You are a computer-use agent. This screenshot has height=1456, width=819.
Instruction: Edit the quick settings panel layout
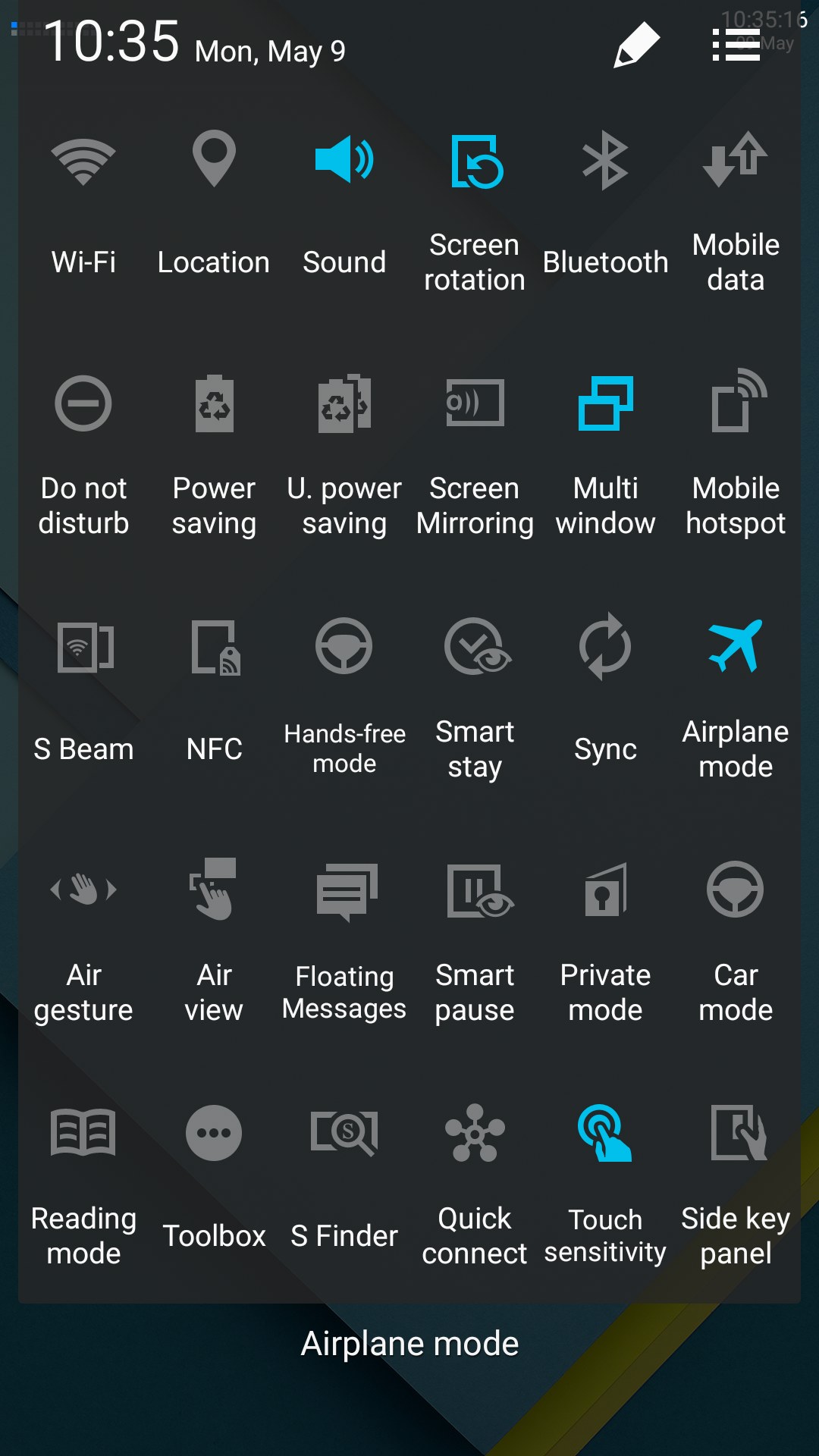tap(636, 45)
